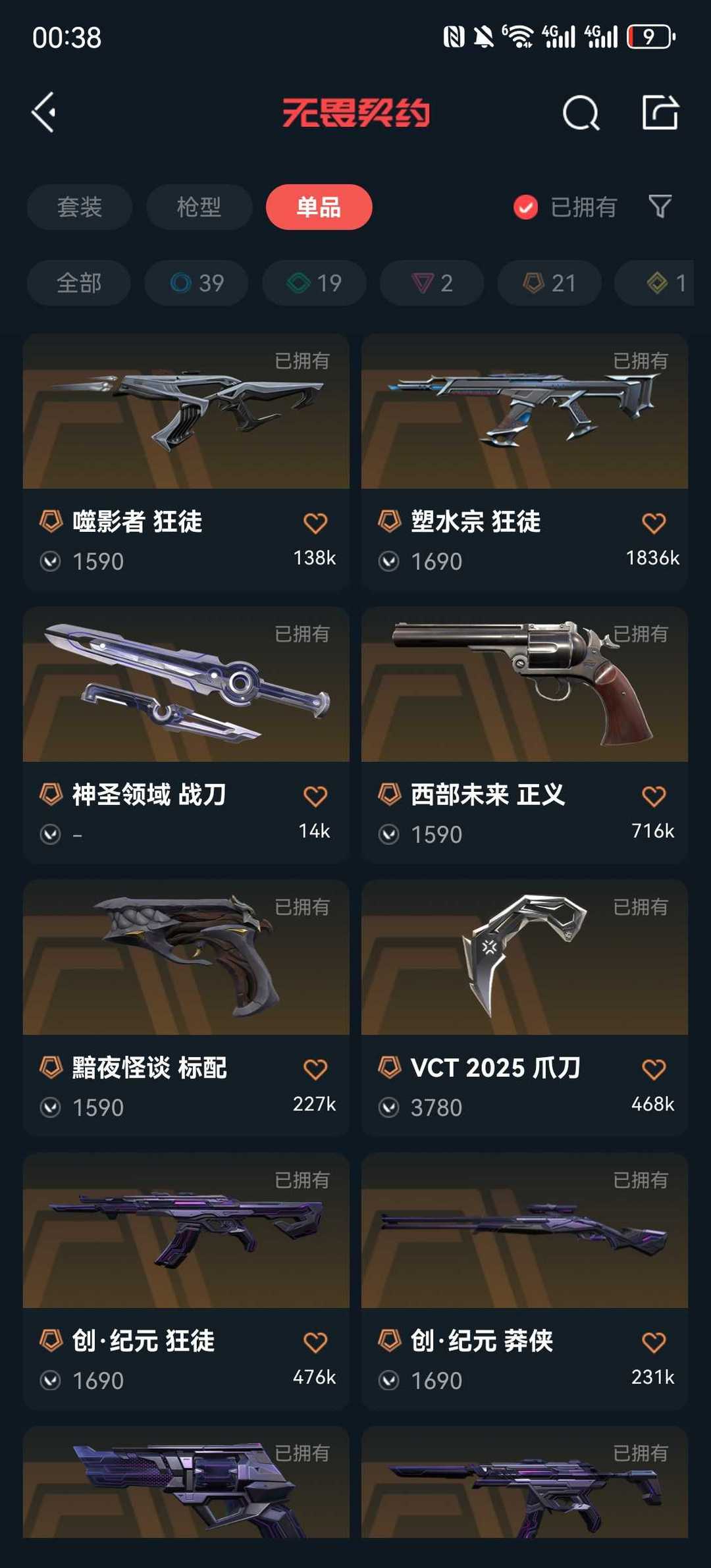Filter by the green tier chip 19
The height and width of the screenshot is (1568, 711).
tap(314, 283)
